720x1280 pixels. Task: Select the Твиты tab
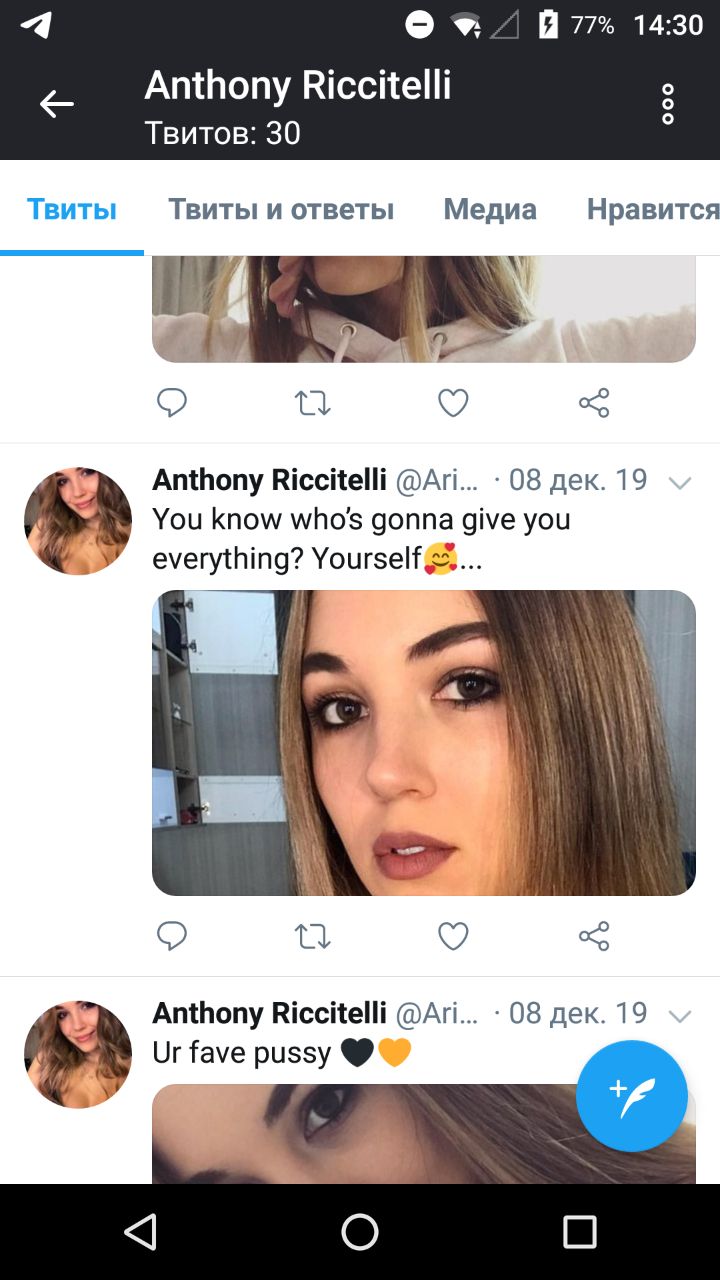point(72,209)
